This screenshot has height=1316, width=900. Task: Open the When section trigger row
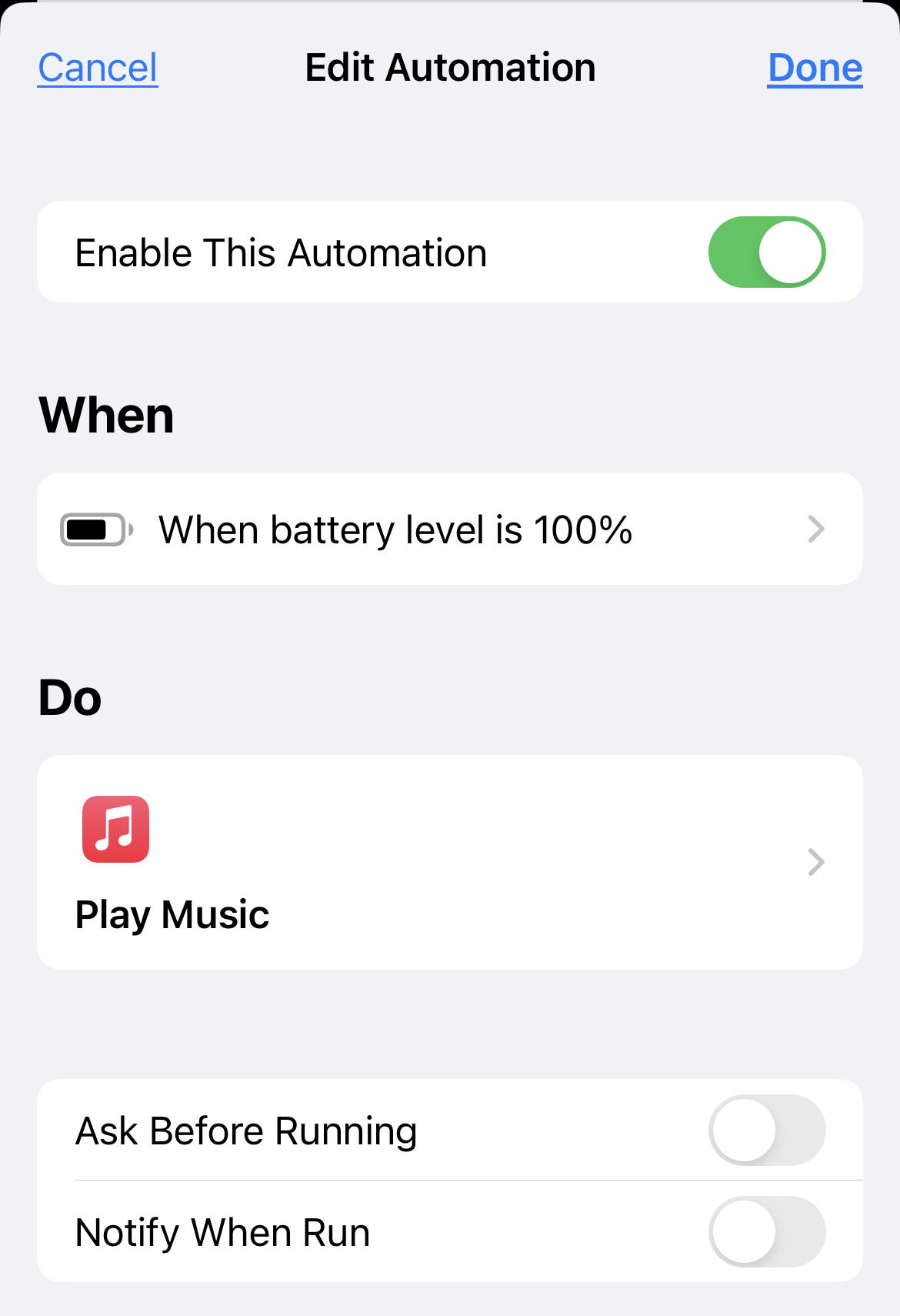click(450, 528)
